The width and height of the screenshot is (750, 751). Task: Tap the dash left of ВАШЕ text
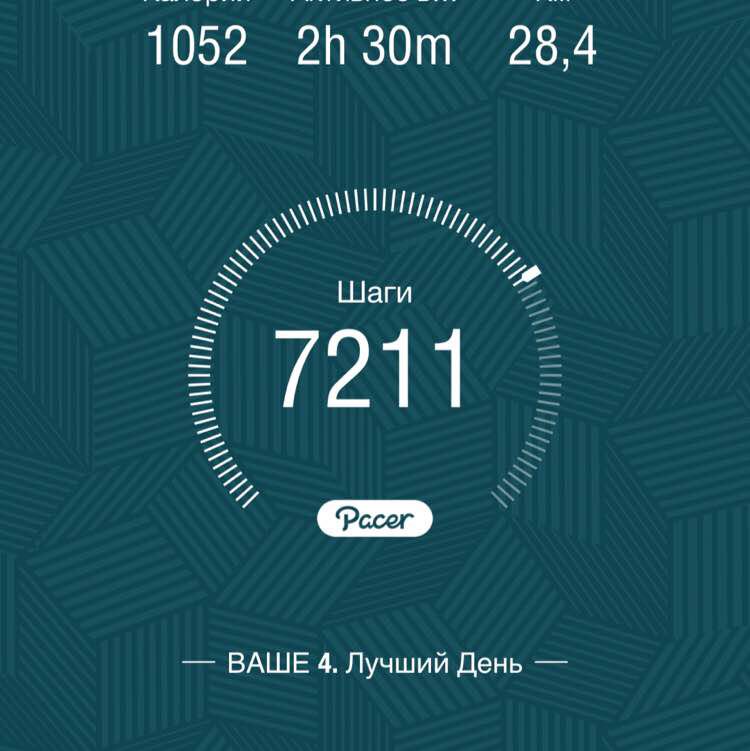click(x=197, y=660)
